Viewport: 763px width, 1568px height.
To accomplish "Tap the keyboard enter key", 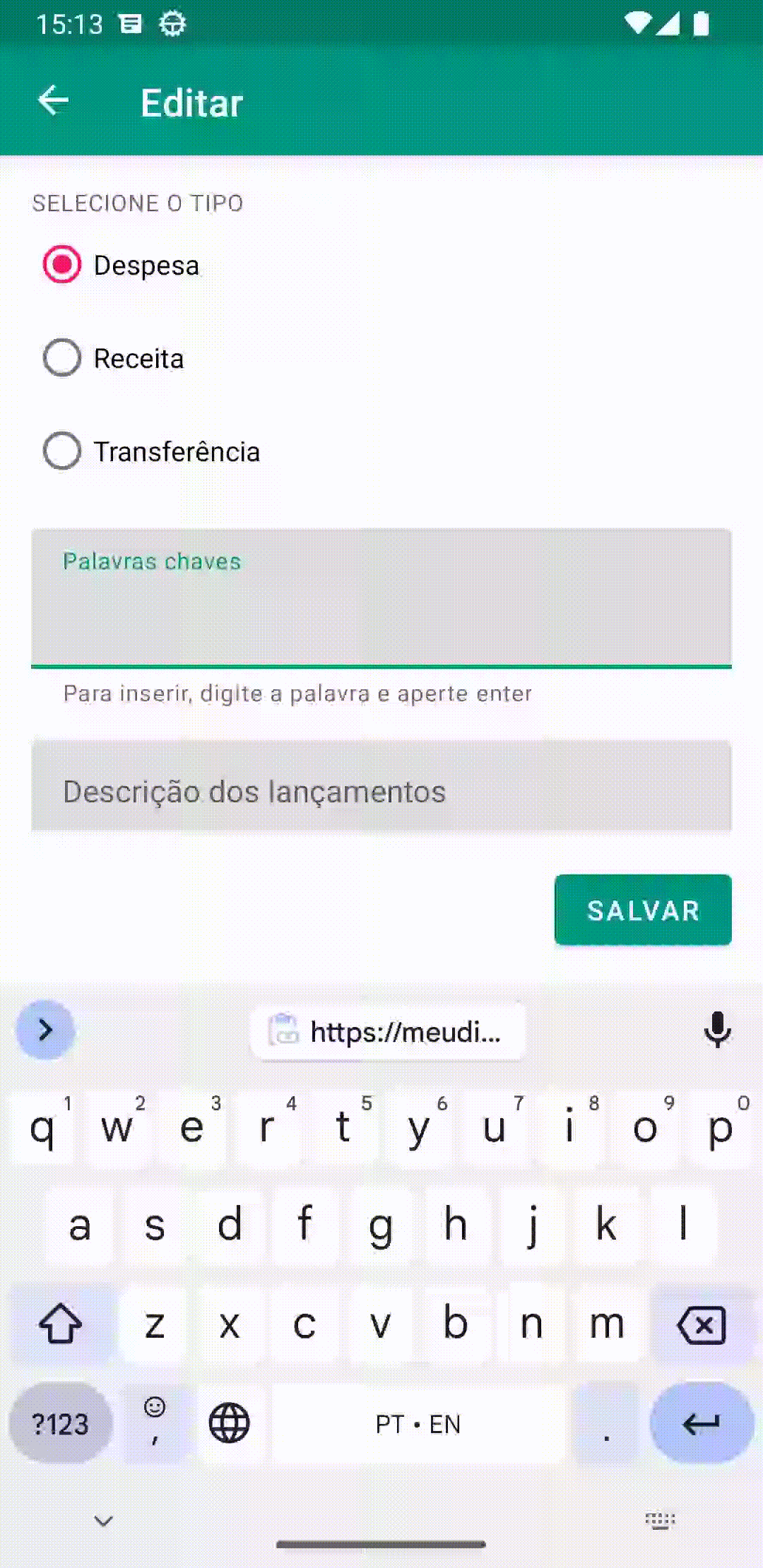I will tap(702, 1423).
